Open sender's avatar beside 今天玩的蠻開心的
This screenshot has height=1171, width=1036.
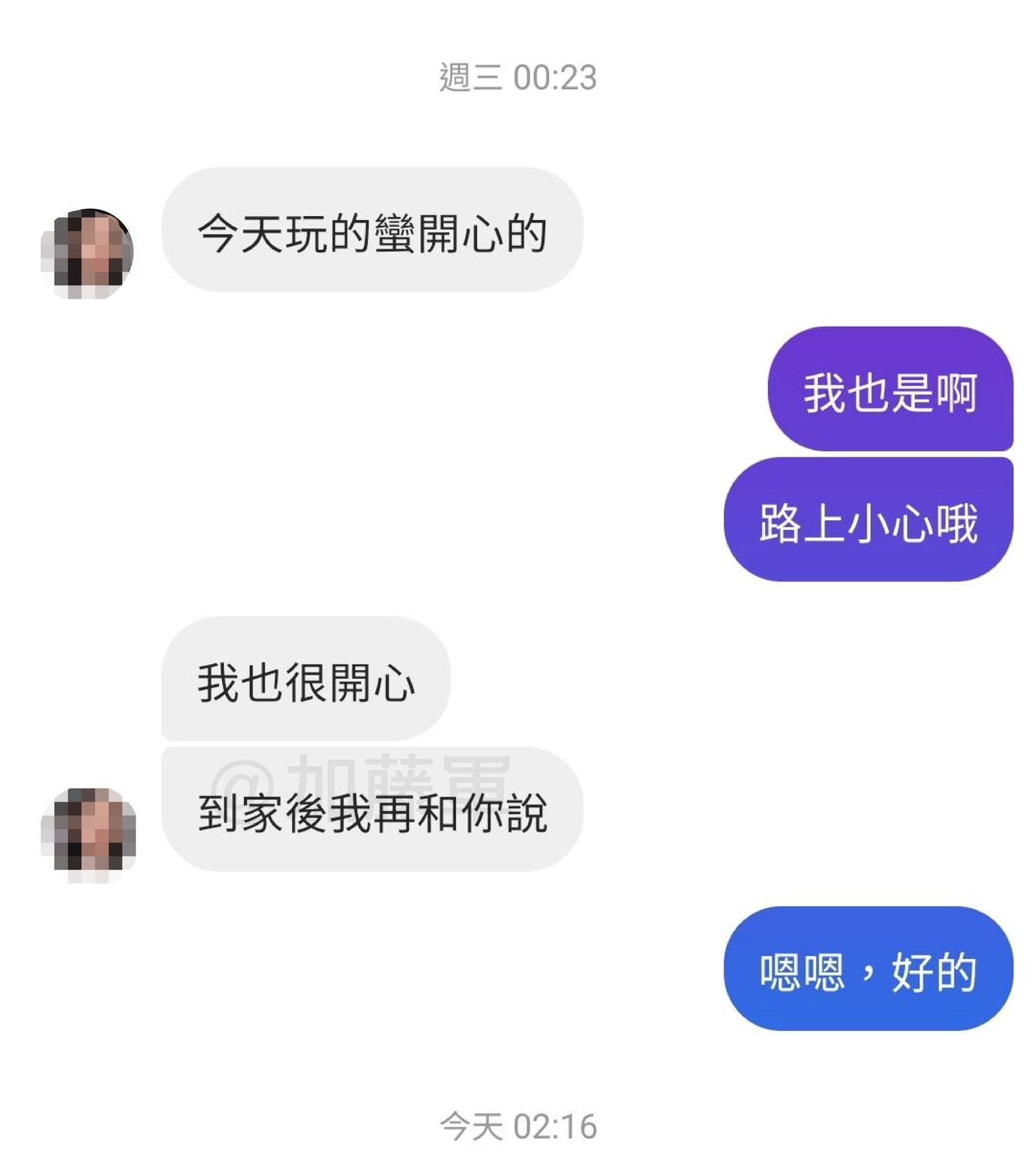(x=88, y=254)
